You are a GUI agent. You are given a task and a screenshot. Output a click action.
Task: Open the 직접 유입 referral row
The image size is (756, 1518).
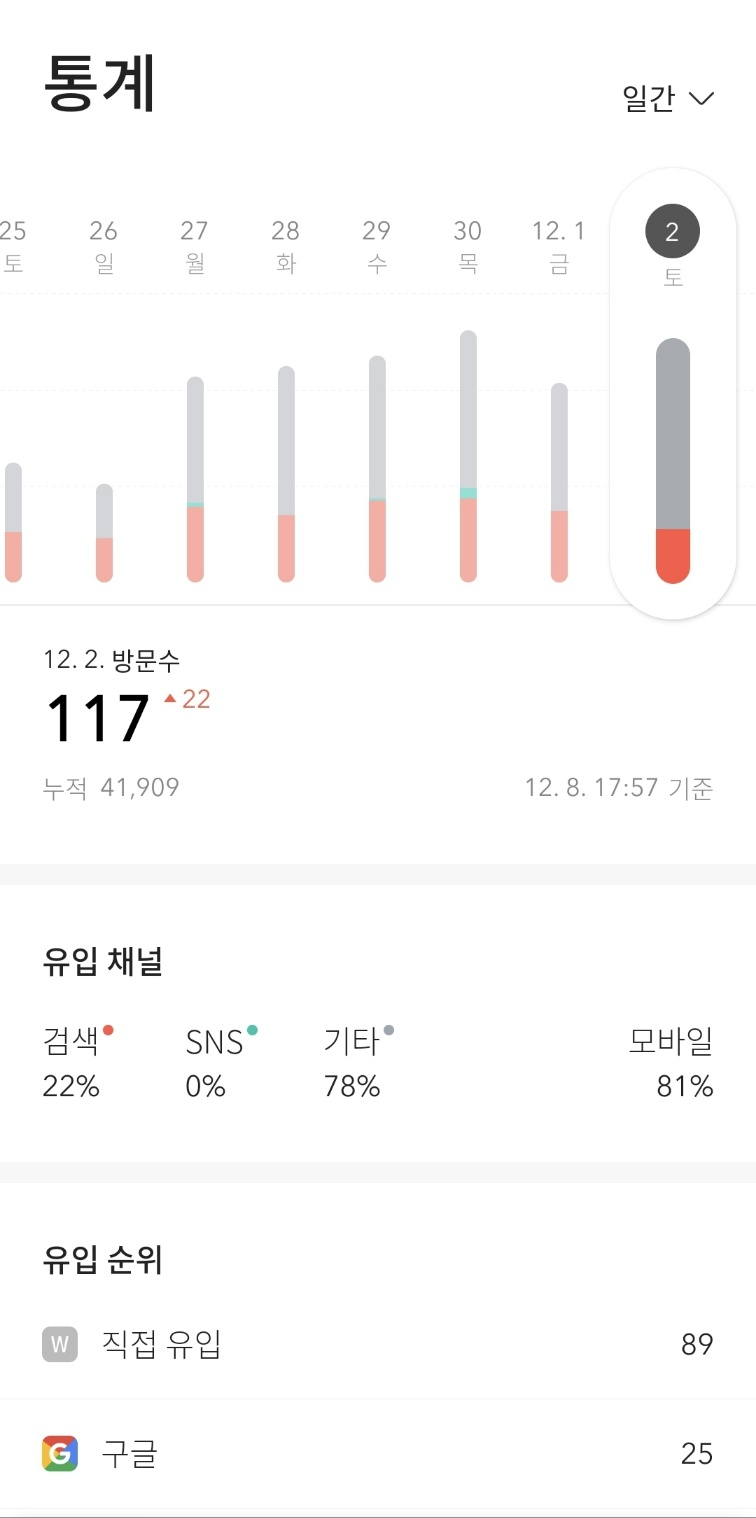click(x=378, y=1344)
